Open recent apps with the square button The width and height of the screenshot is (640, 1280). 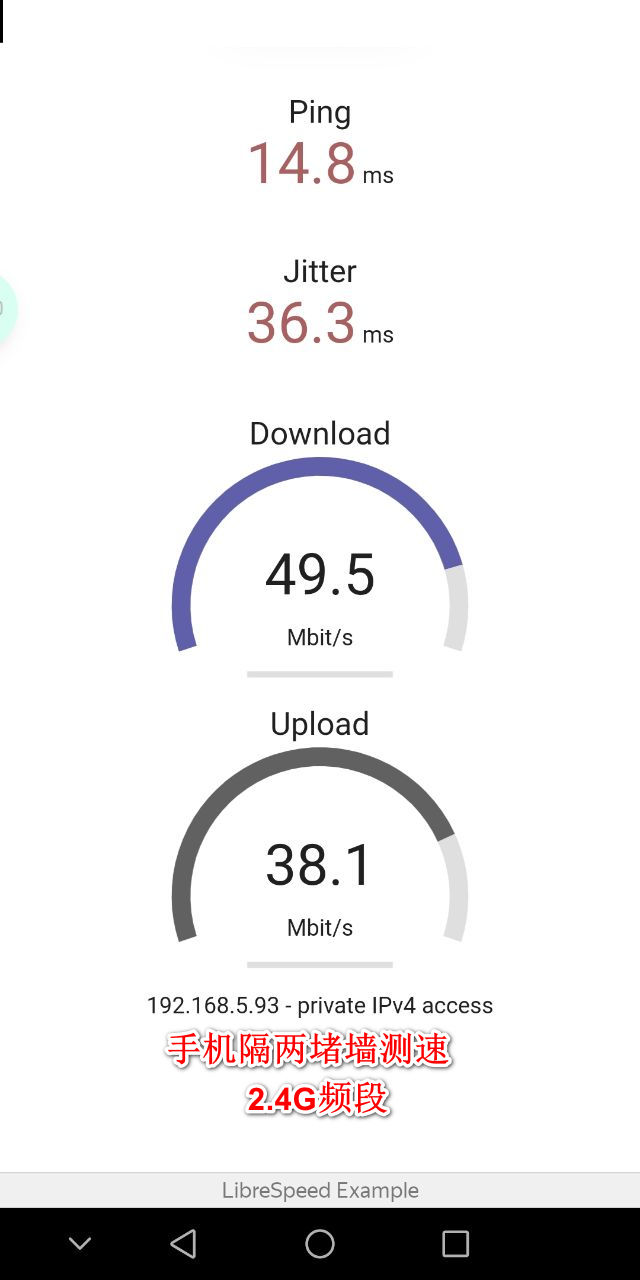[x=455, y=1243]
